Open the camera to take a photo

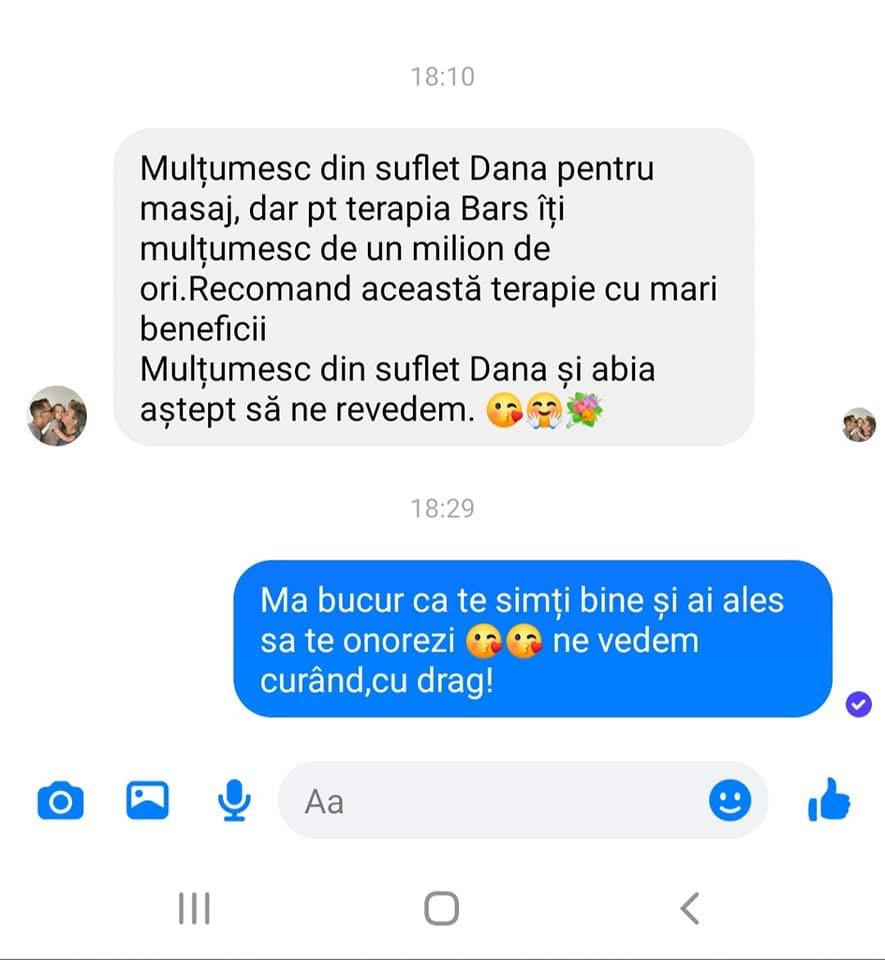[x=60, y=800]
